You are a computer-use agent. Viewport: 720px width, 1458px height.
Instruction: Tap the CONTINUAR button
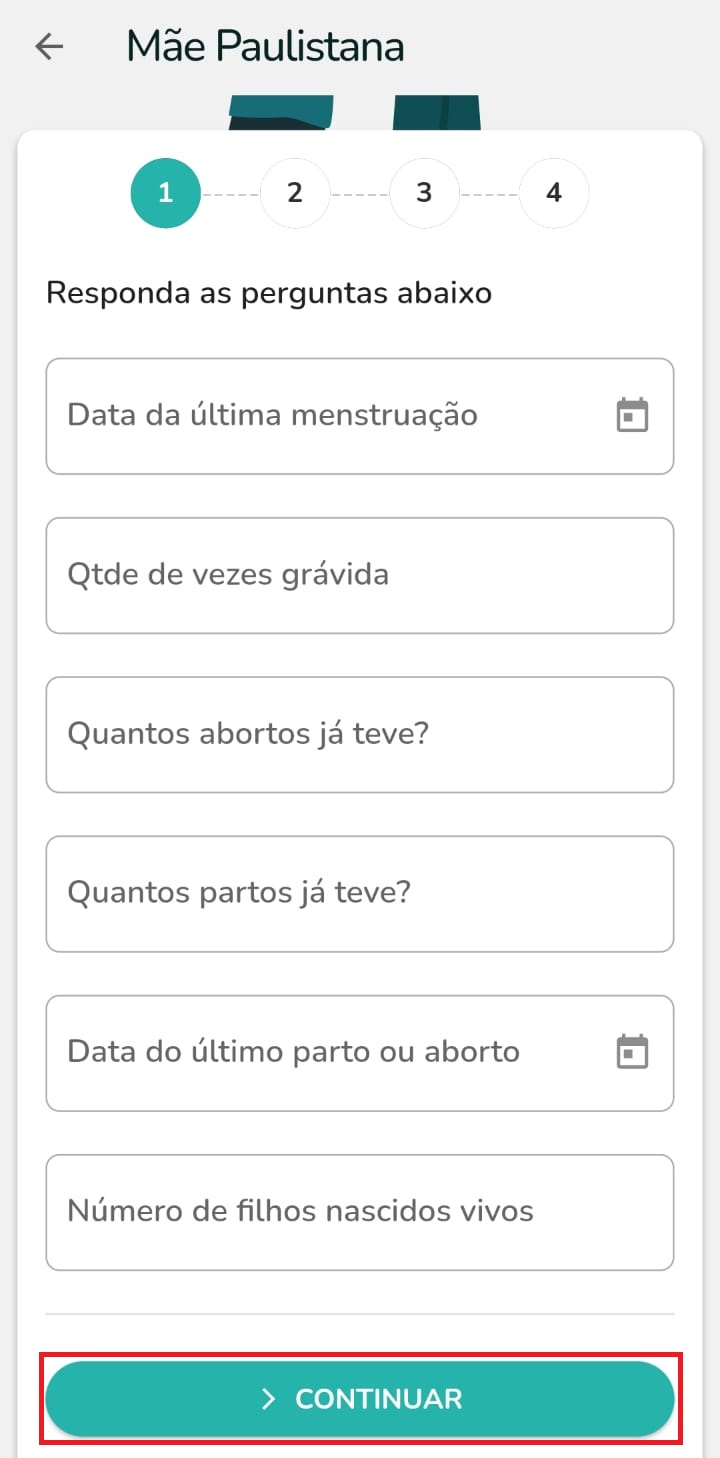click(360, 1399)
